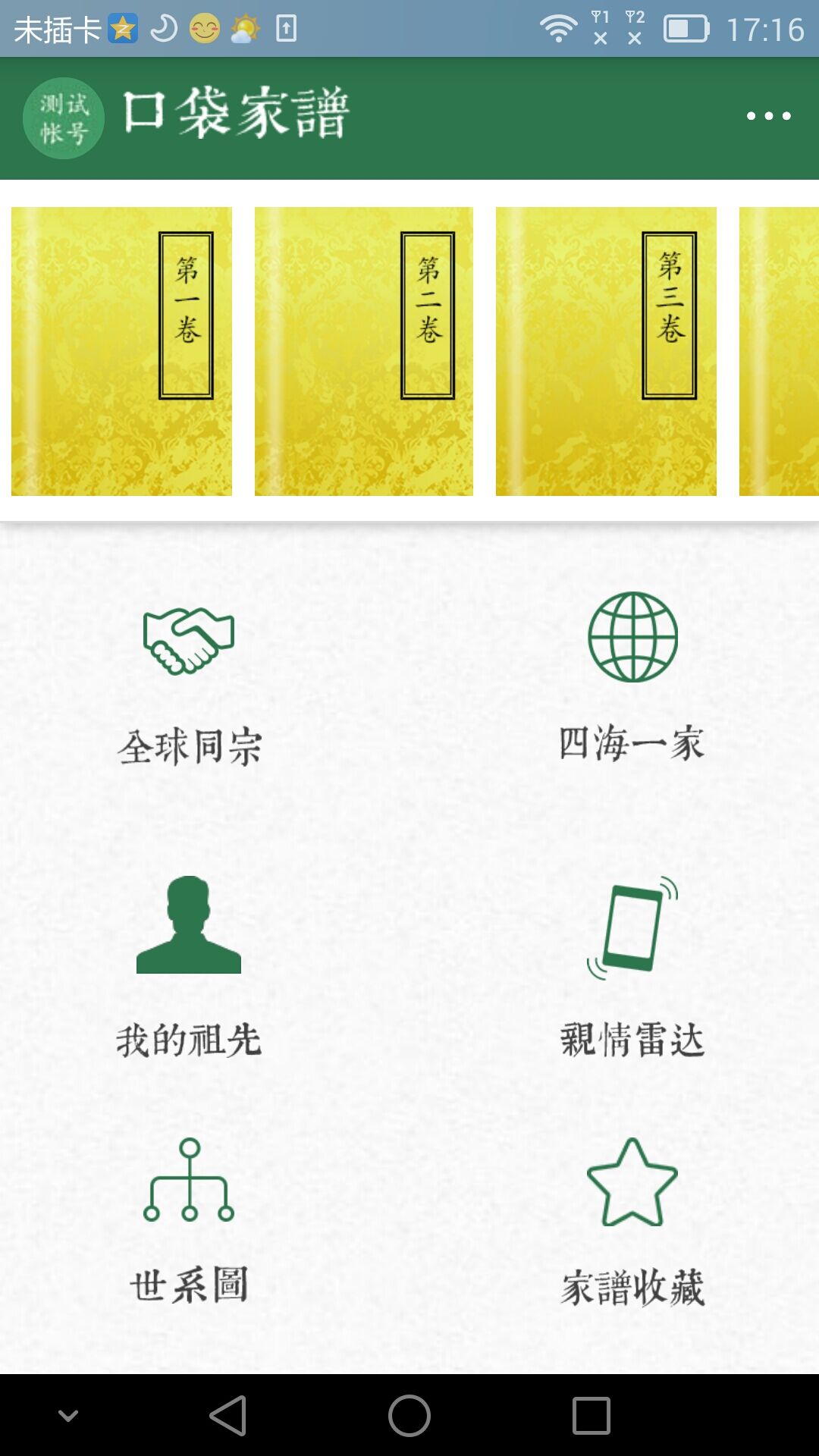Tap the 测试帐号 profile avatar

(x=64, y=118)
